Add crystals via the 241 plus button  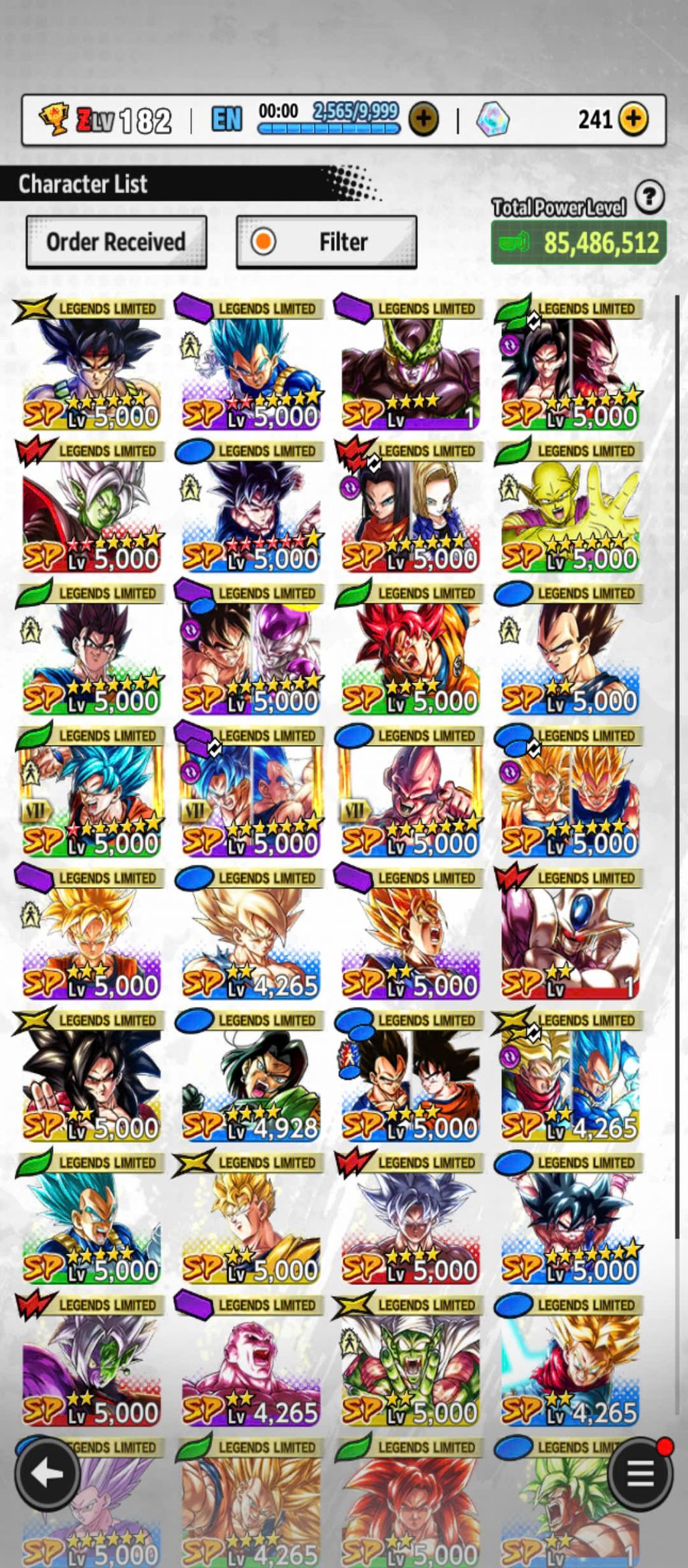[633, 120]
